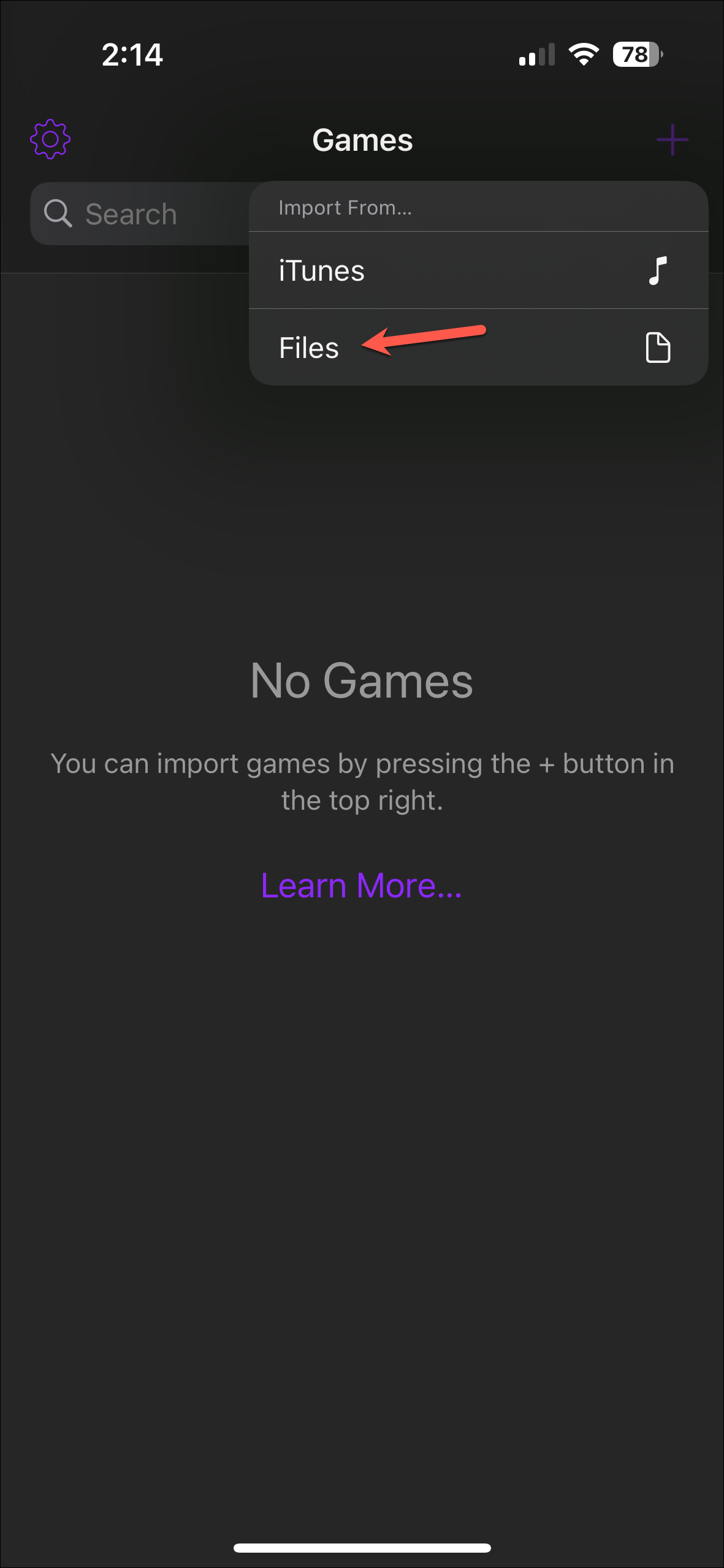Viewport: 724px width, 1568px height.
Task: Open the Learn More link
Action: pos(361,885)
